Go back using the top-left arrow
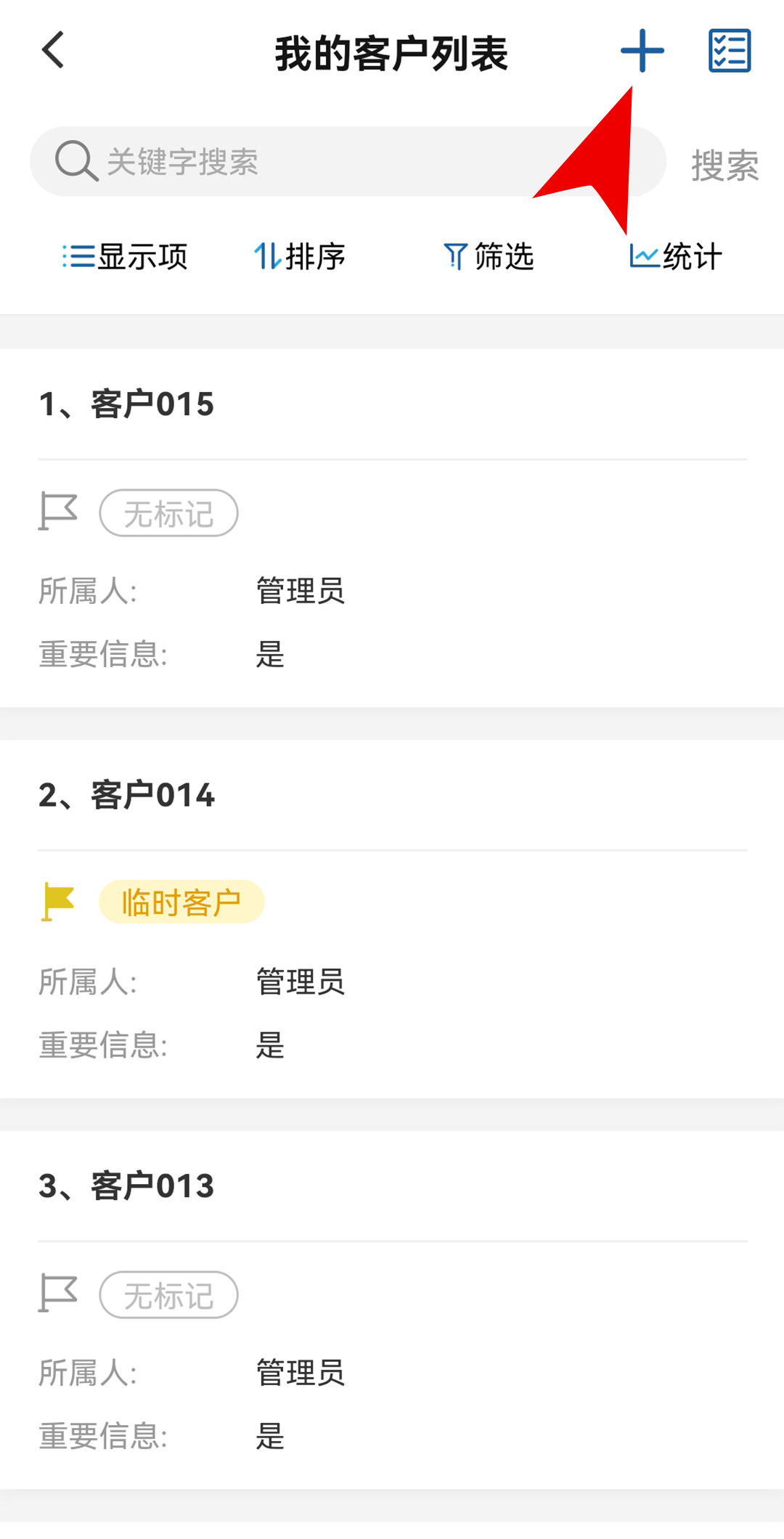The height and width of the screenshot is (1539, 784). click(x=53, y=50)
